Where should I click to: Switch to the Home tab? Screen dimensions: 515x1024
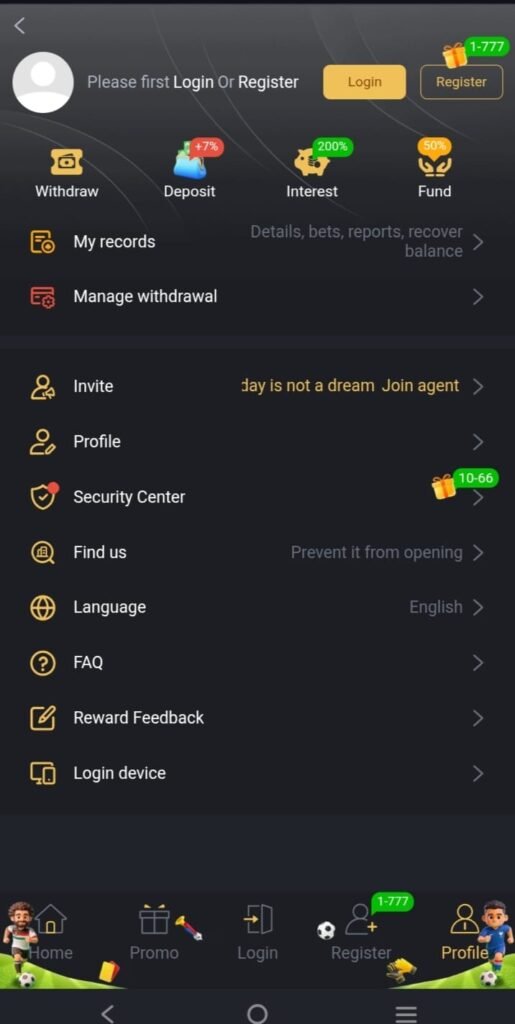point(51,933)
